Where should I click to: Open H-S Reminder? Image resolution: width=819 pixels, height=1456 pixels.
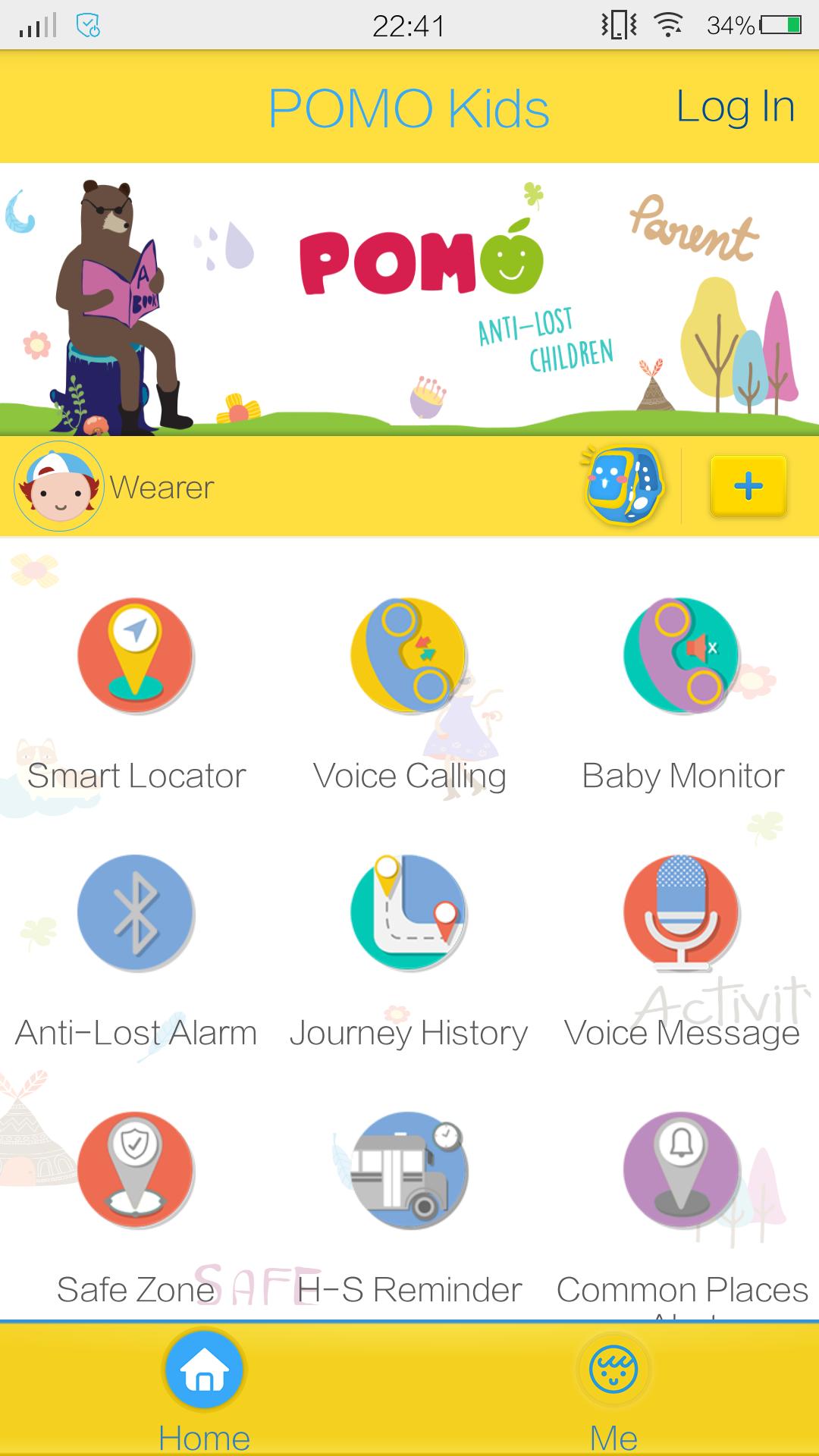click(x=409, y=1170)
